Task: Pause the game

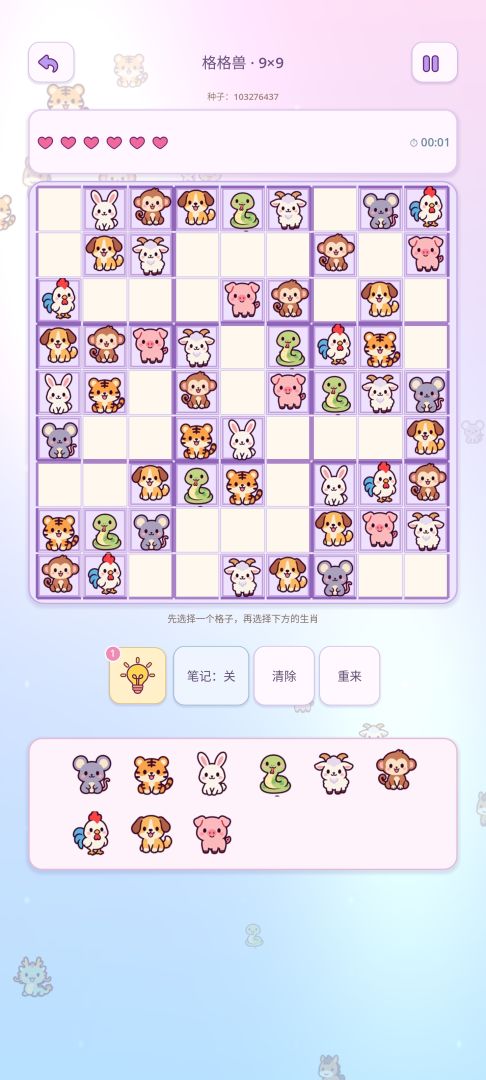Action: coord(434,63)
